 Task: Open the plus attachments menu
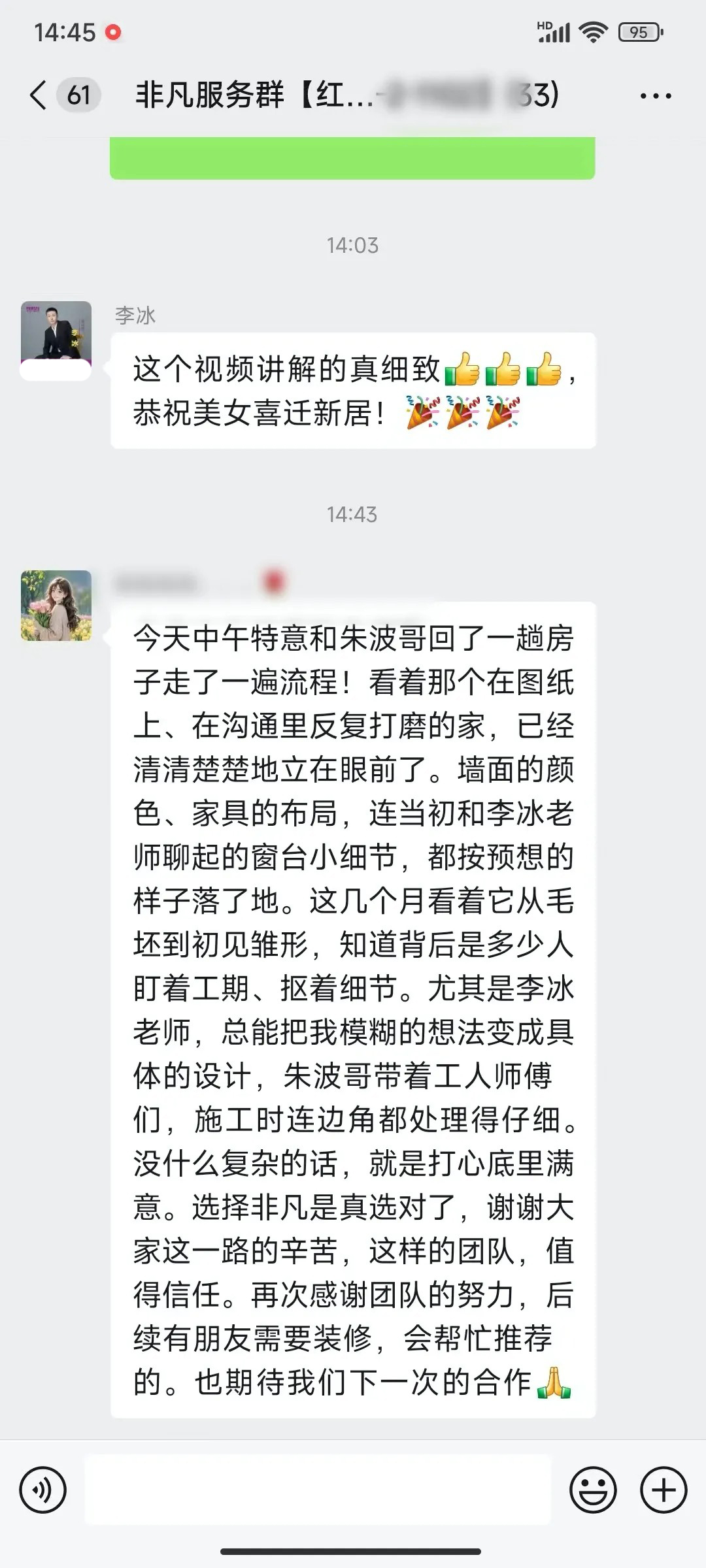pos(663,1490)
